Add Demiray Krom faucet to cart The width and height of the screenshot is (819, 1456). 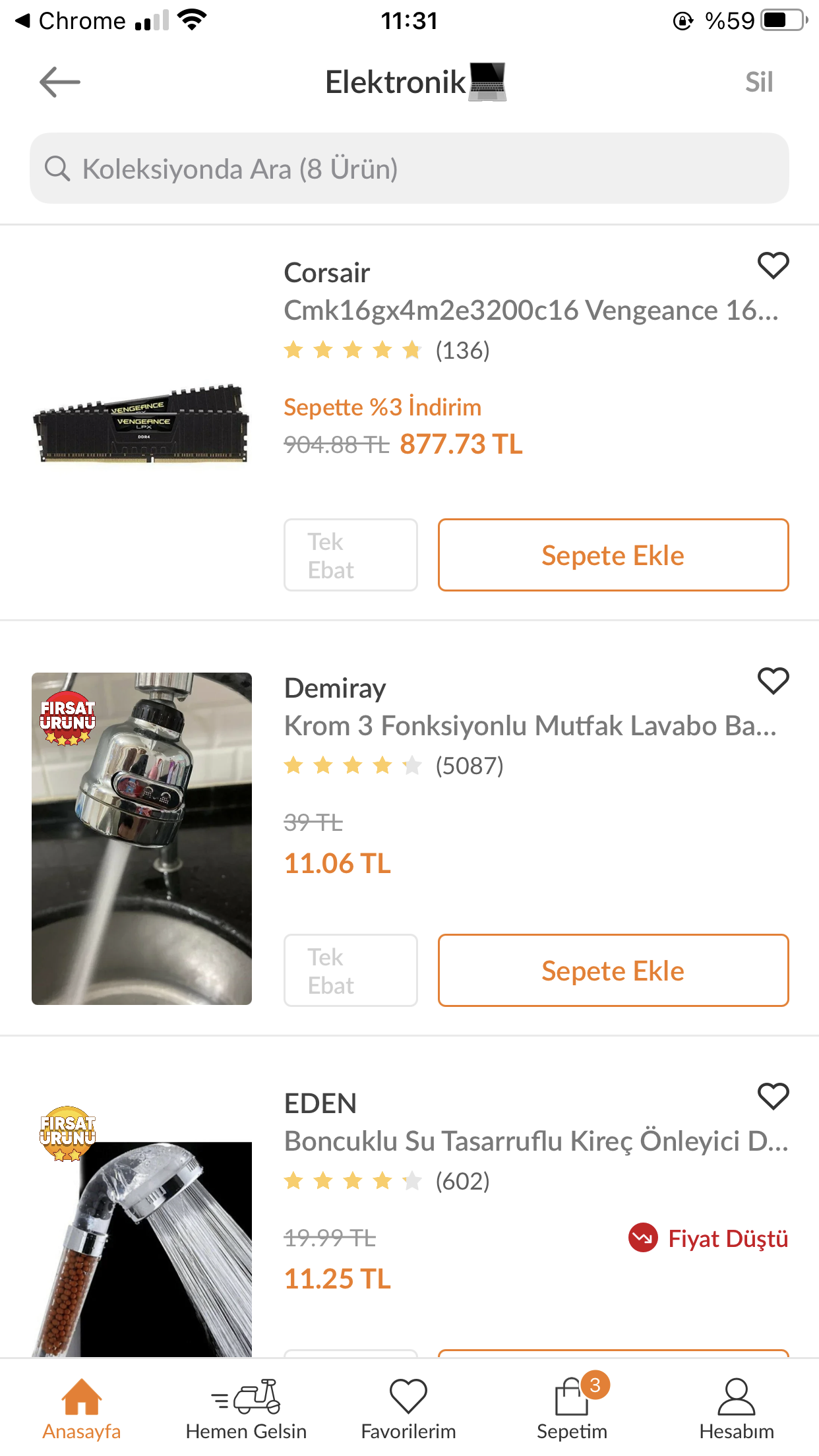pyautogui.click(x=613, y=971)
